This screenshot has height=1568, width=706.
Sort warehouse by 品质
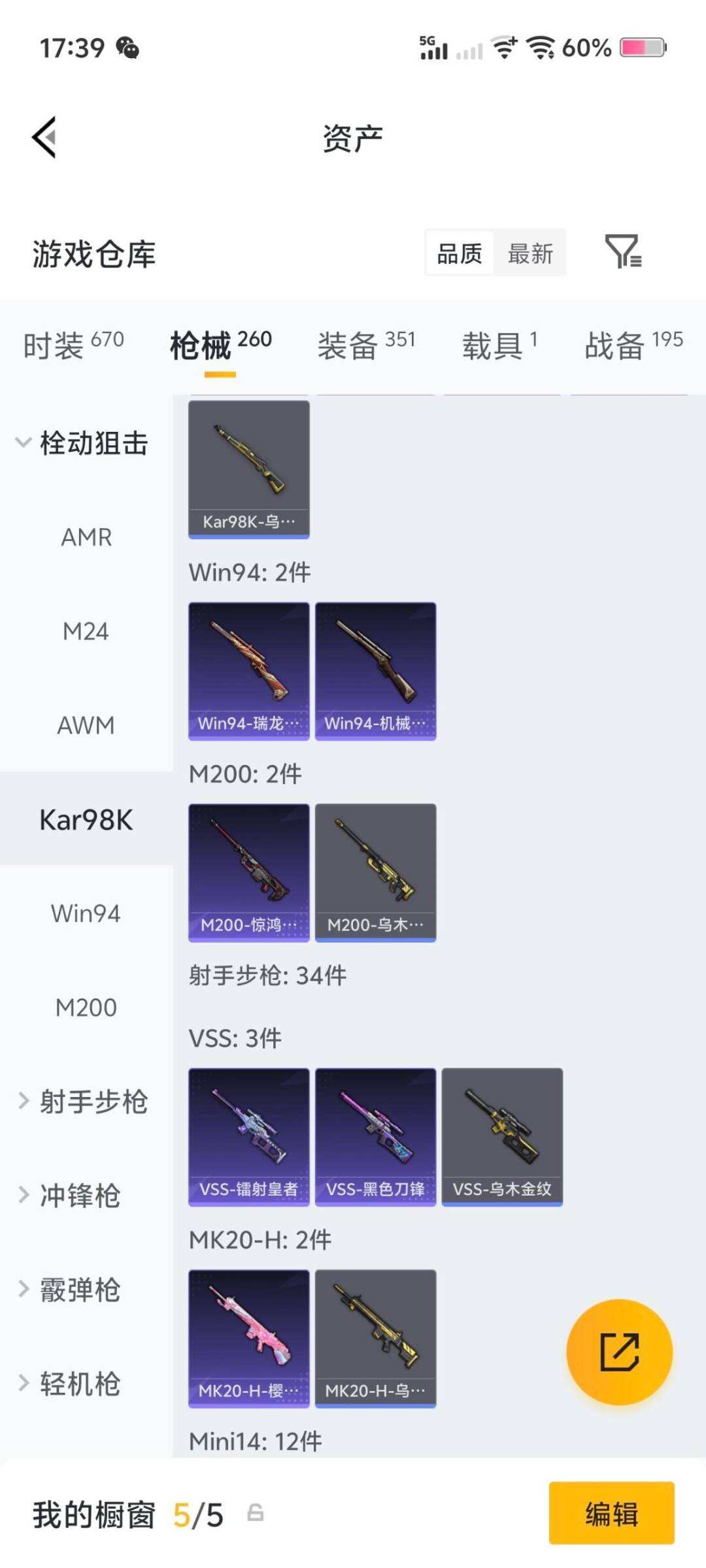(x=460, y=253)
